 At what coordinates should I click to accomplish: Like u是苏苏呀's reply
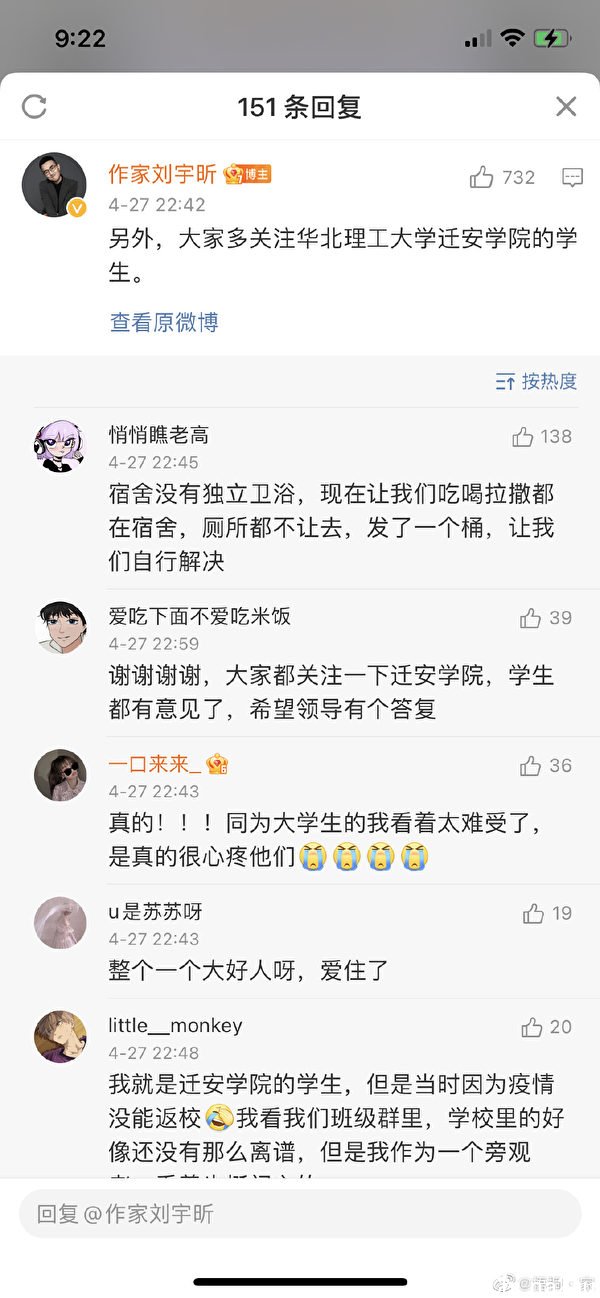pos(533,914)
